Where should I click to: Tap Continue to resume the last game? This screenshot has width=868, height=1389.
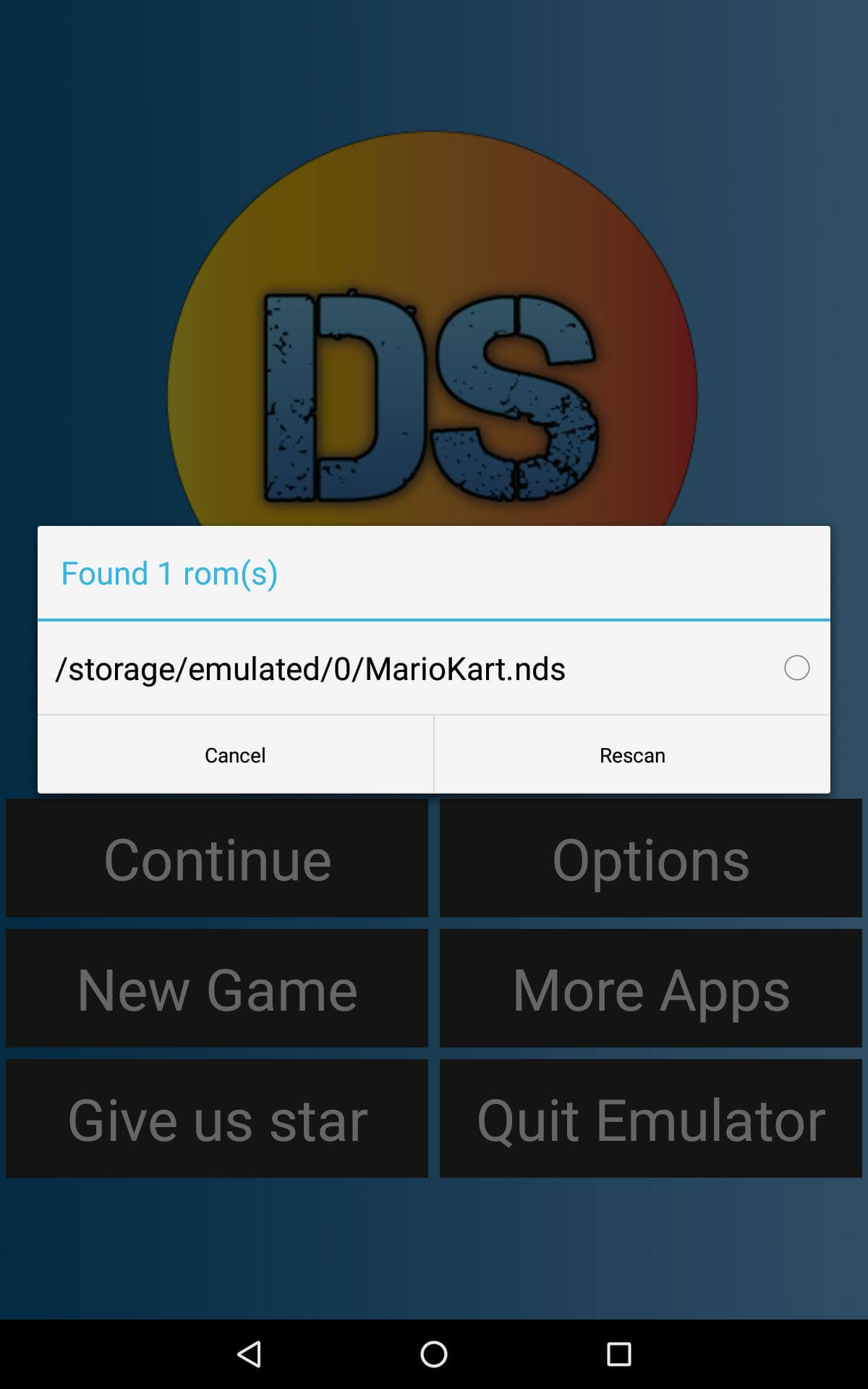pos(218,858)
